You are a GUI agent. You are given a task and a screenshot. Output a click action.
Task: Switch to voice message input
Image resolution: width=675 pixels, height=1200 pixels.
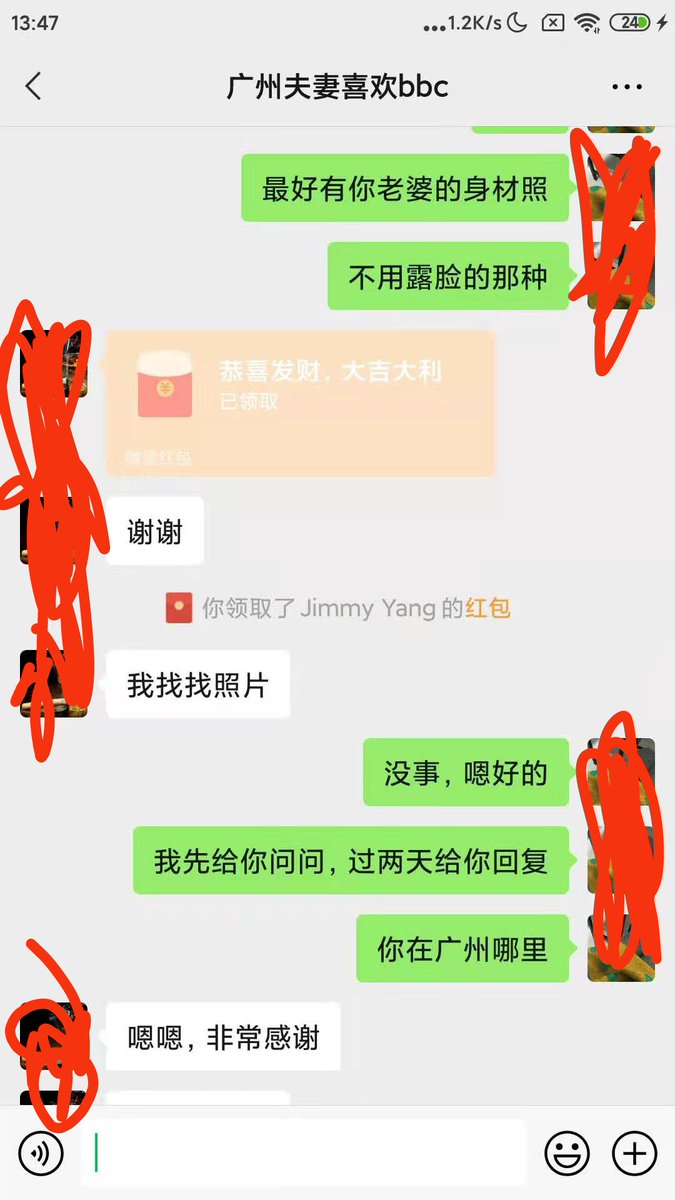click(41, 1153)
